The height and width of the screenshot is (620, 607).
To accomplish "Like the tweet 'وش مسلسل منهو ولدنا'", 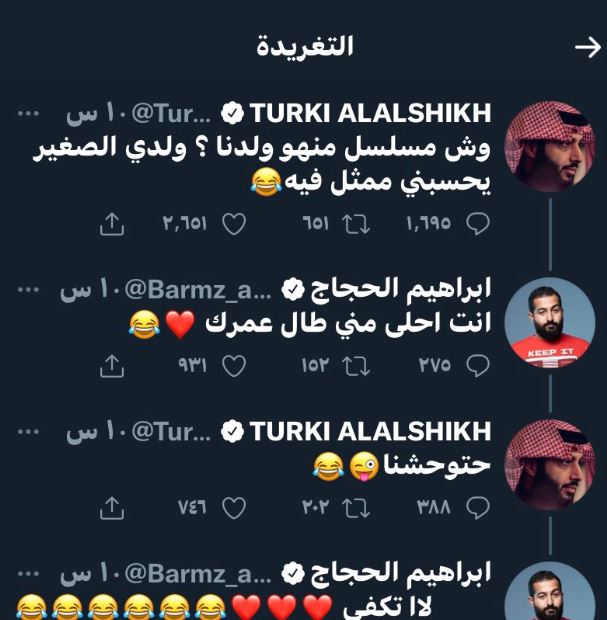I will [x=233, y=225].
